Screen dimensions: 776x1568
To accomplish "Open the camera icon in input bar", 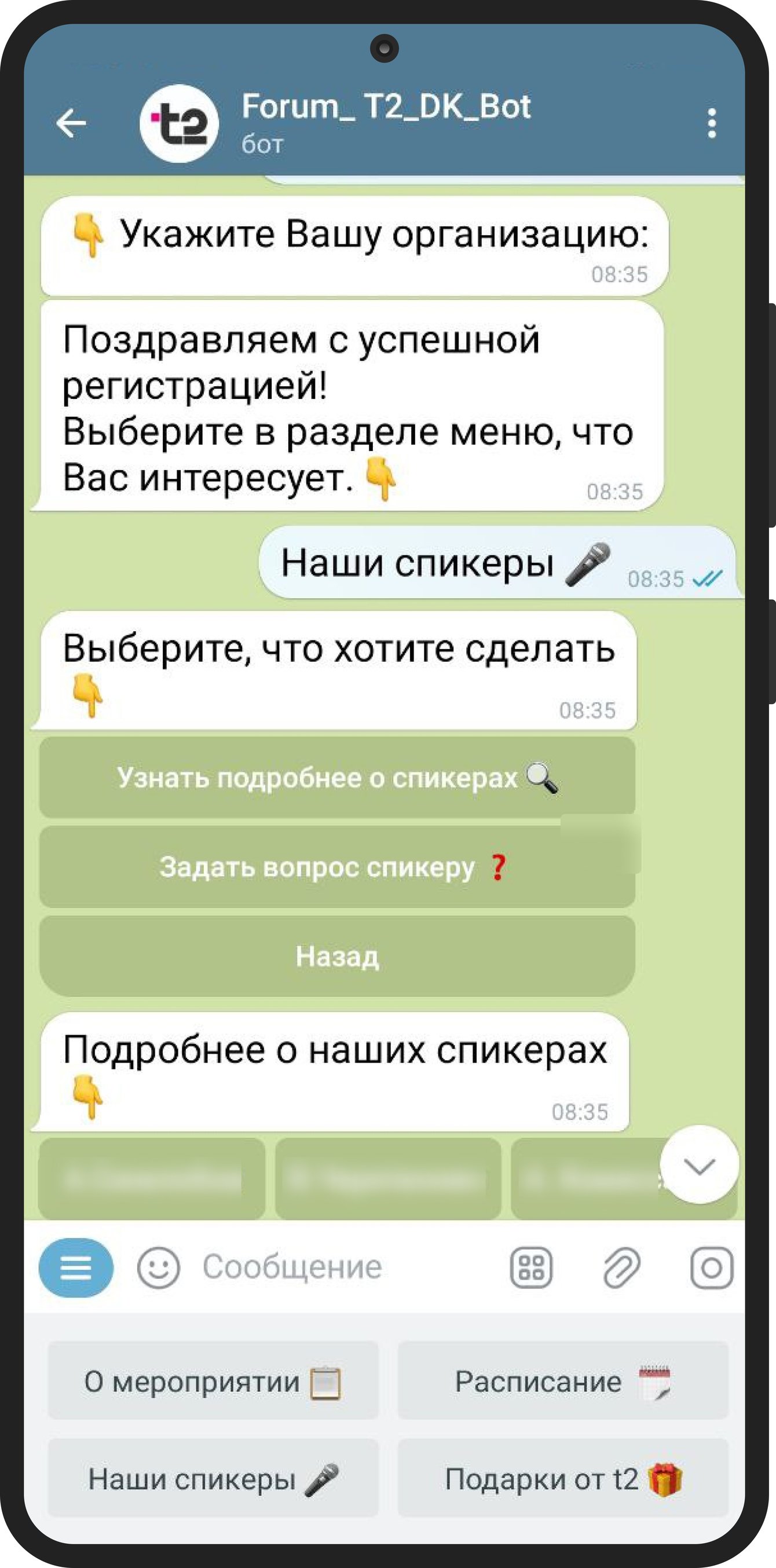I will (712, 1268).
